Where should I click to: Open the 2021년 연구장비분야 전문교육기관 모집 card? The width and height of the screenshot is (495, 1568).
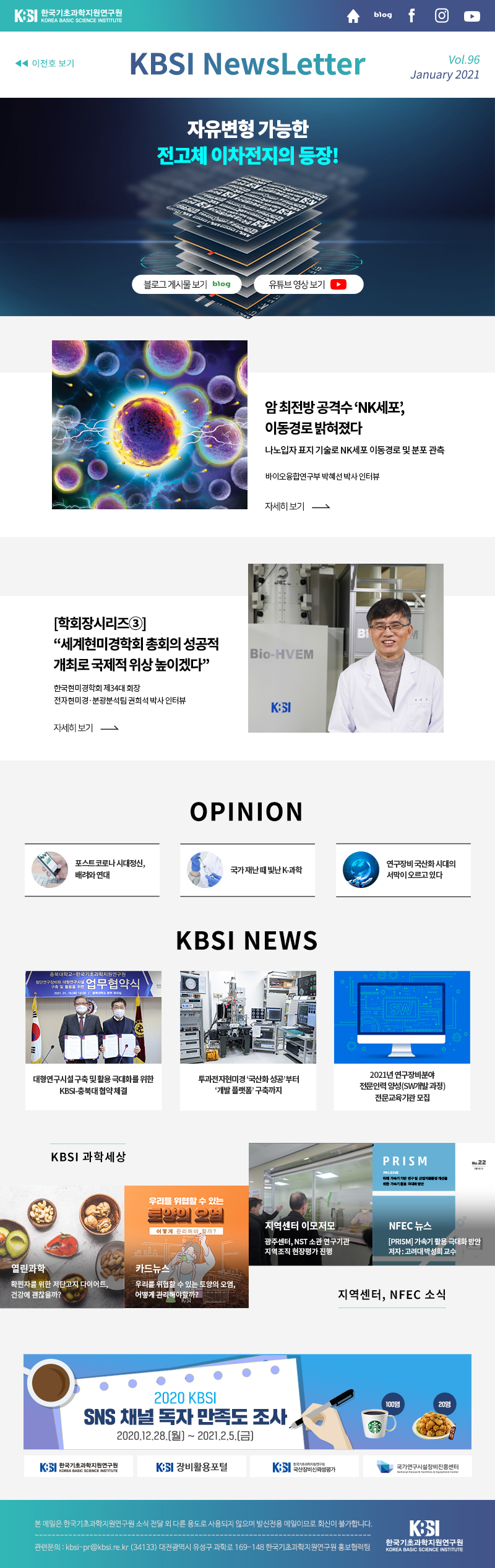coord(402,1040)
